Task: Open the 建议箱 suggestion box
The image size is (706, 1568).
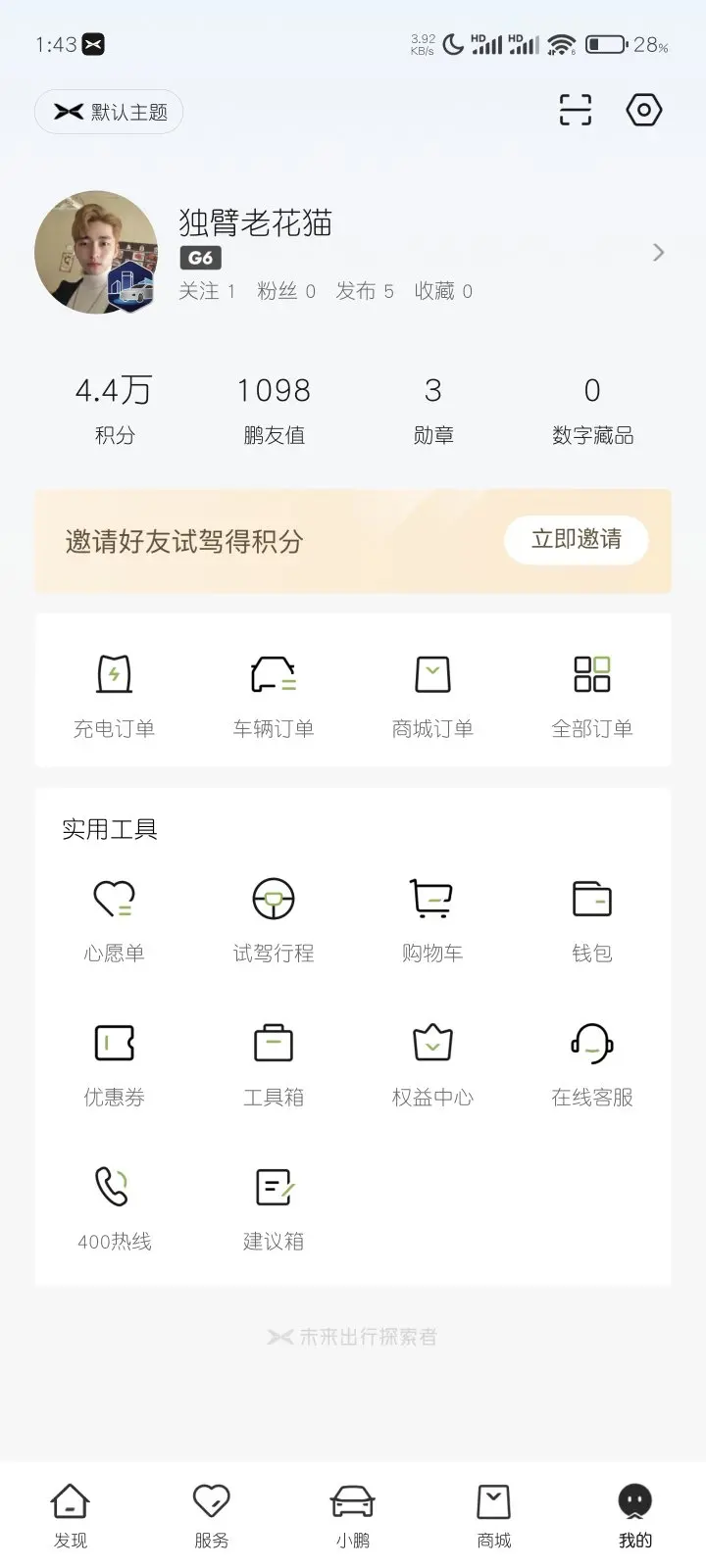Action: click(274, 1205)
